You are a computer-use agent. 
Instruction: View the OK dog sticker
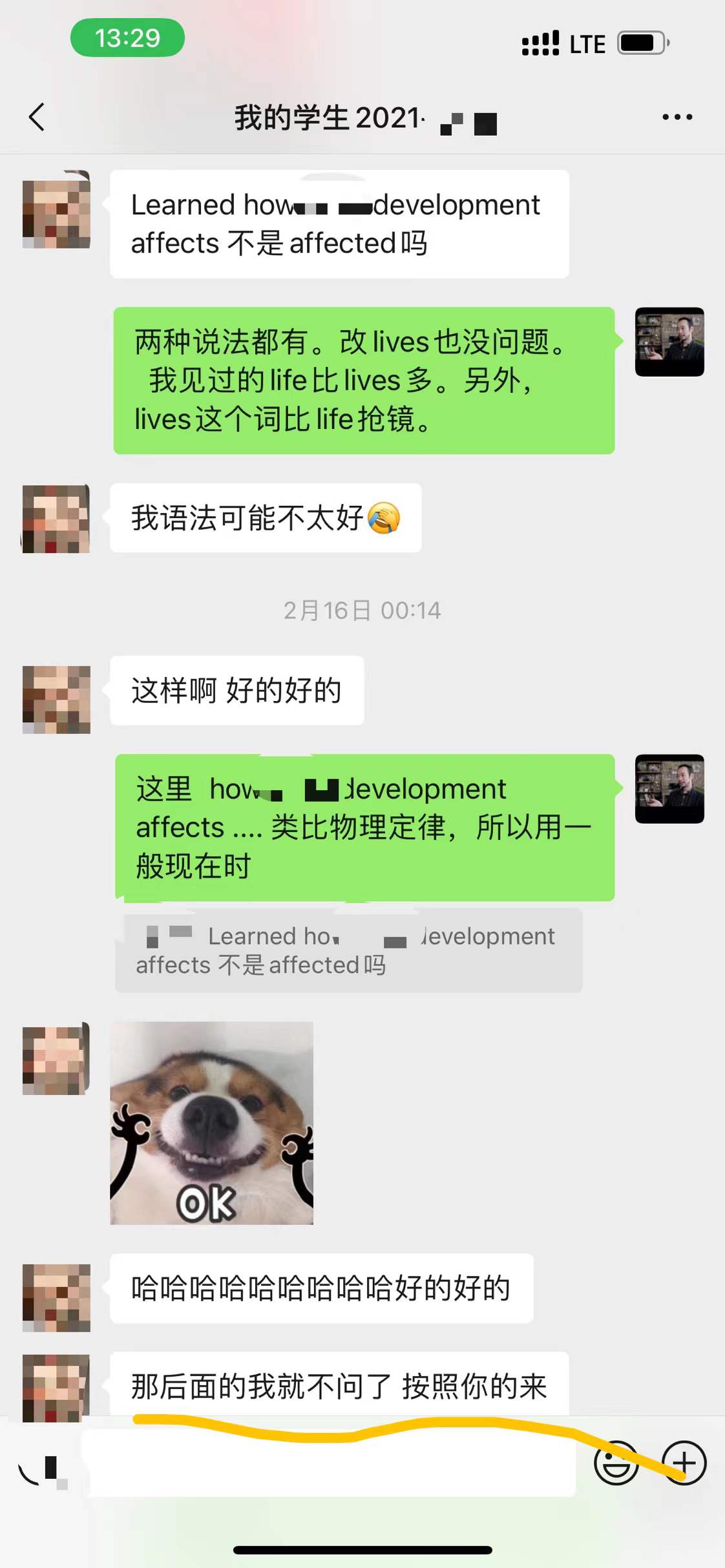click(211, 1123)
